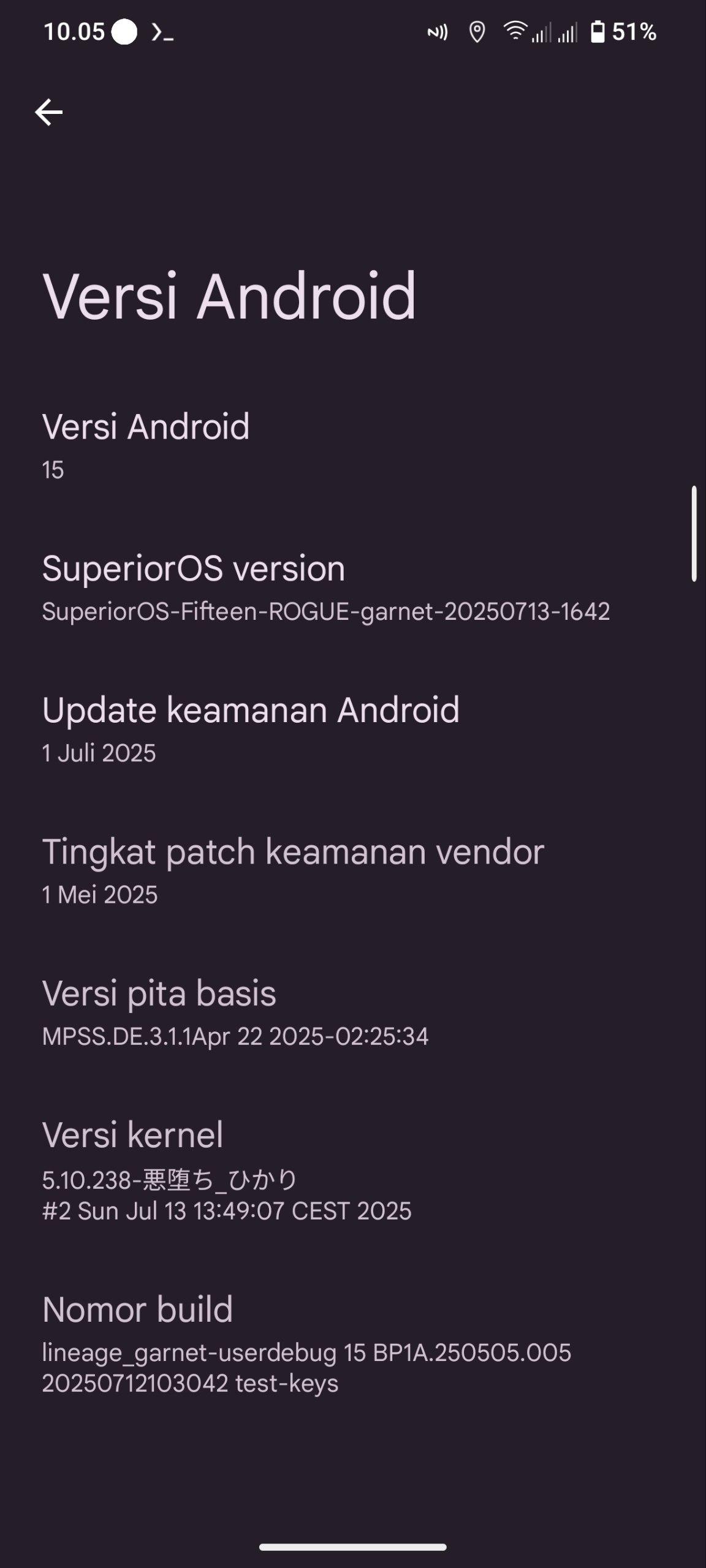Tap the Versi Android 15 row

click(x=353, y=446)
